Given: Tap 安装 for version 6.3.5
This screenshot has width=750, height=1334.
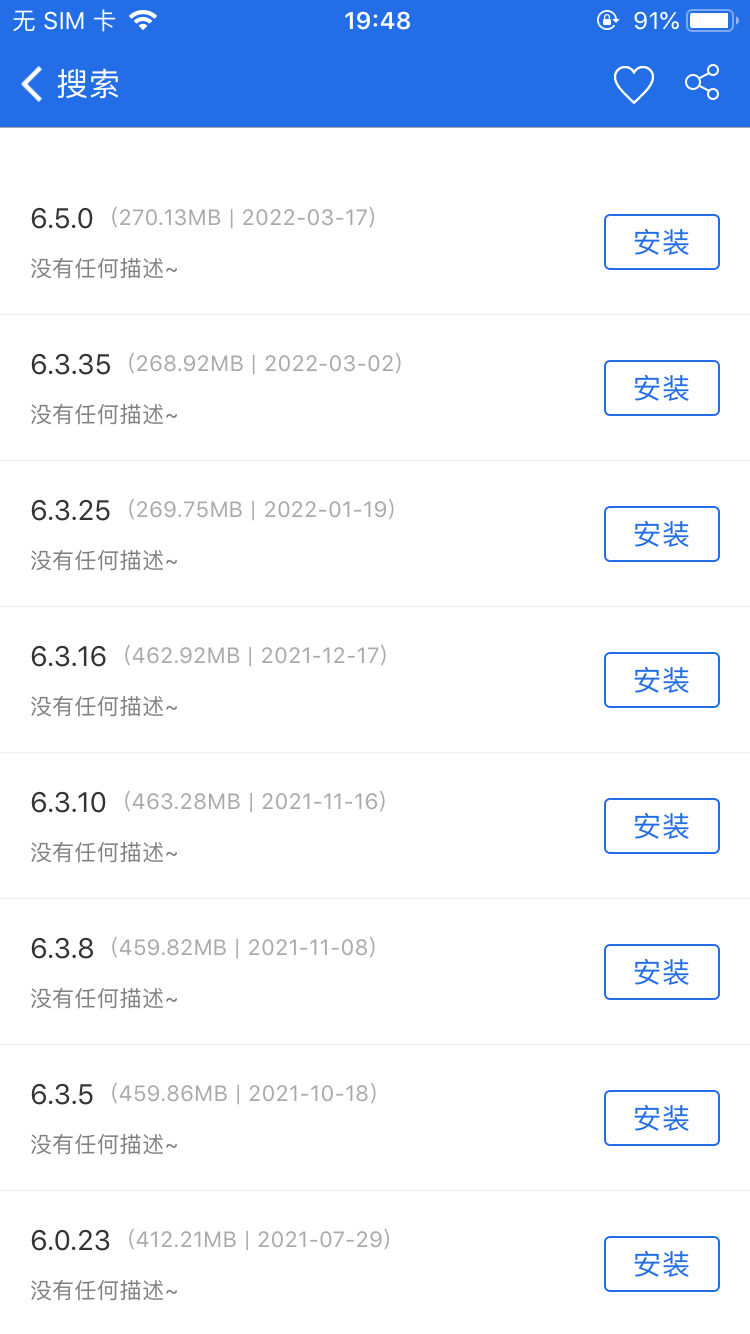Looking at the screenshot, I should pos(661,1118).
